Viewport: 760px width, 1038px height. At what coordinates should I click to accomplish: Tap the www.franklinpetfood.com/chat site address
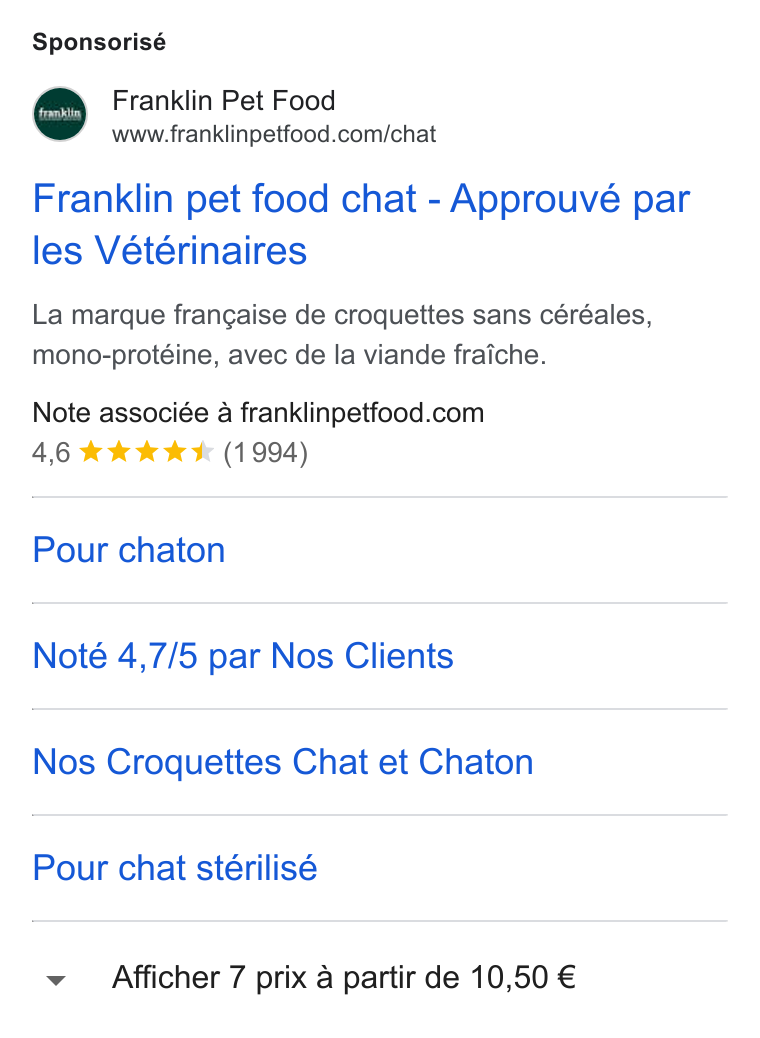tap(274, 134)
